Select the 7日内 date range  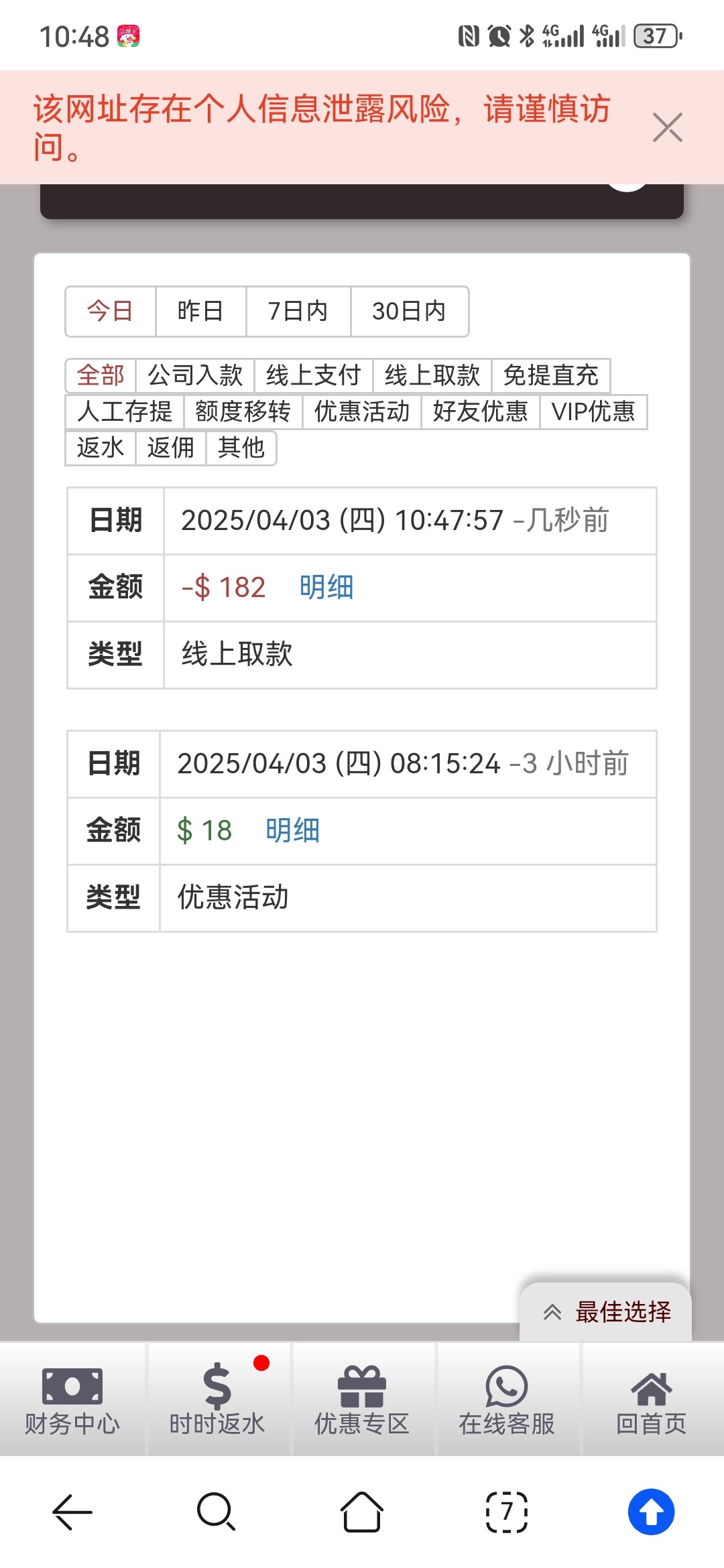[x=298, y=311]
